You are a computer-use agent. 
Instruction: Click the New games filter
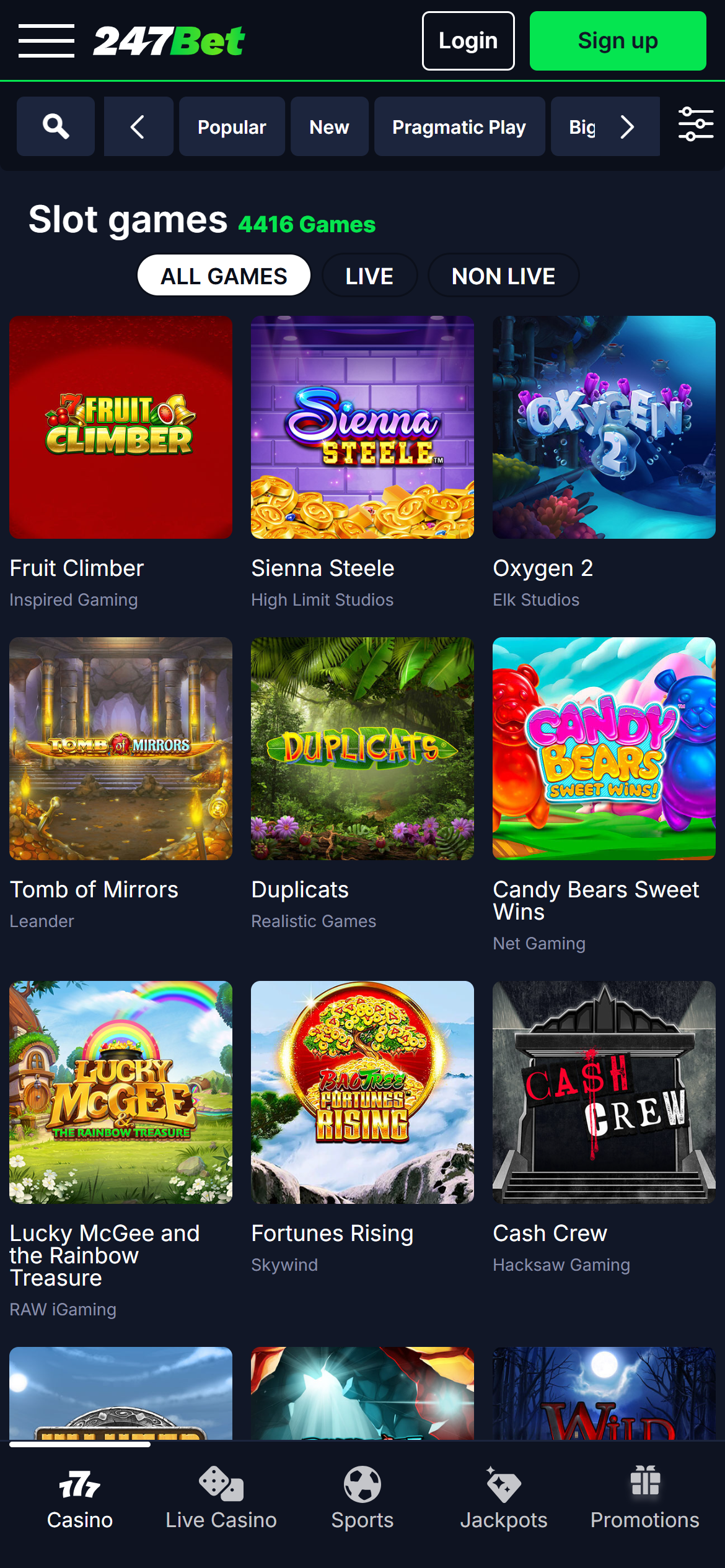click(329, 126)
